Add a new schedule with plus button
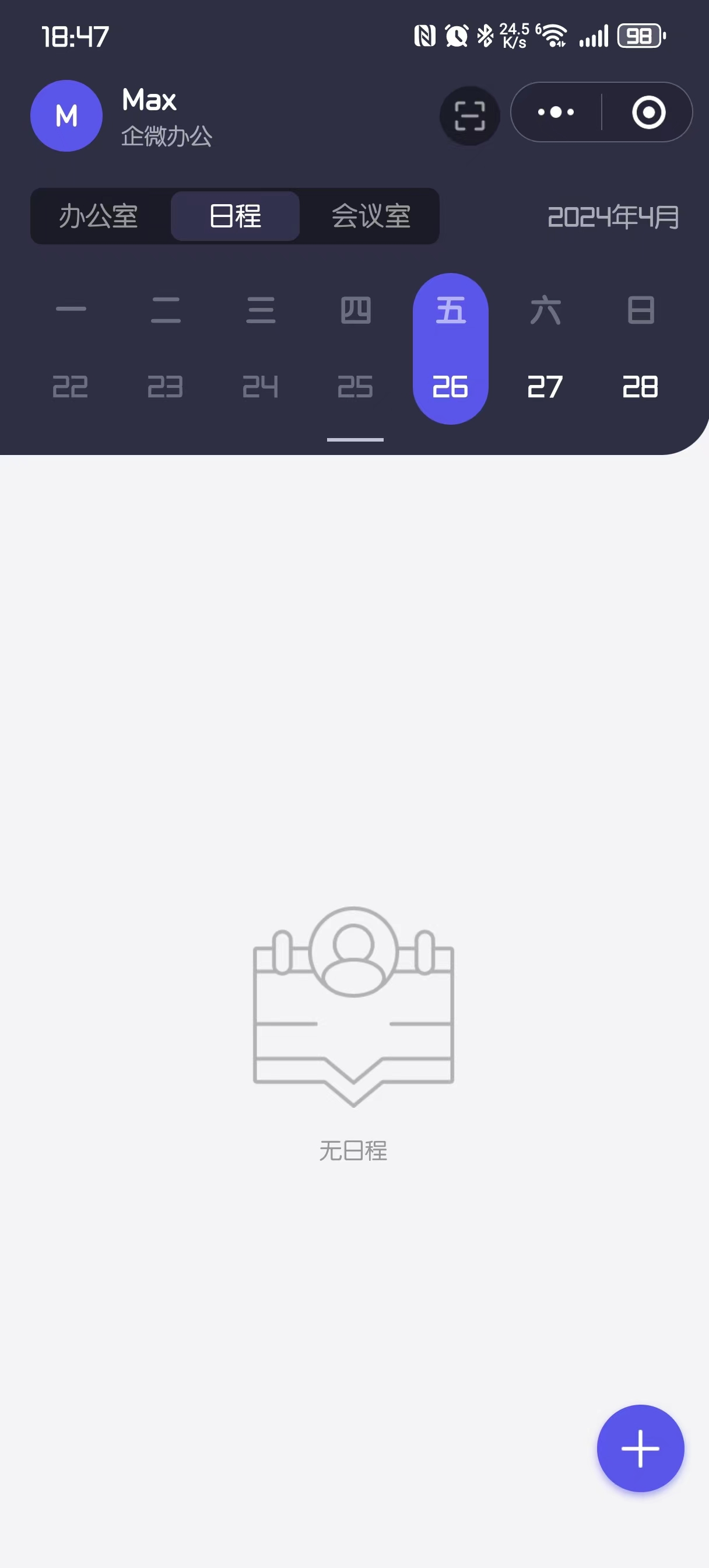 (x=640, y=1448)
